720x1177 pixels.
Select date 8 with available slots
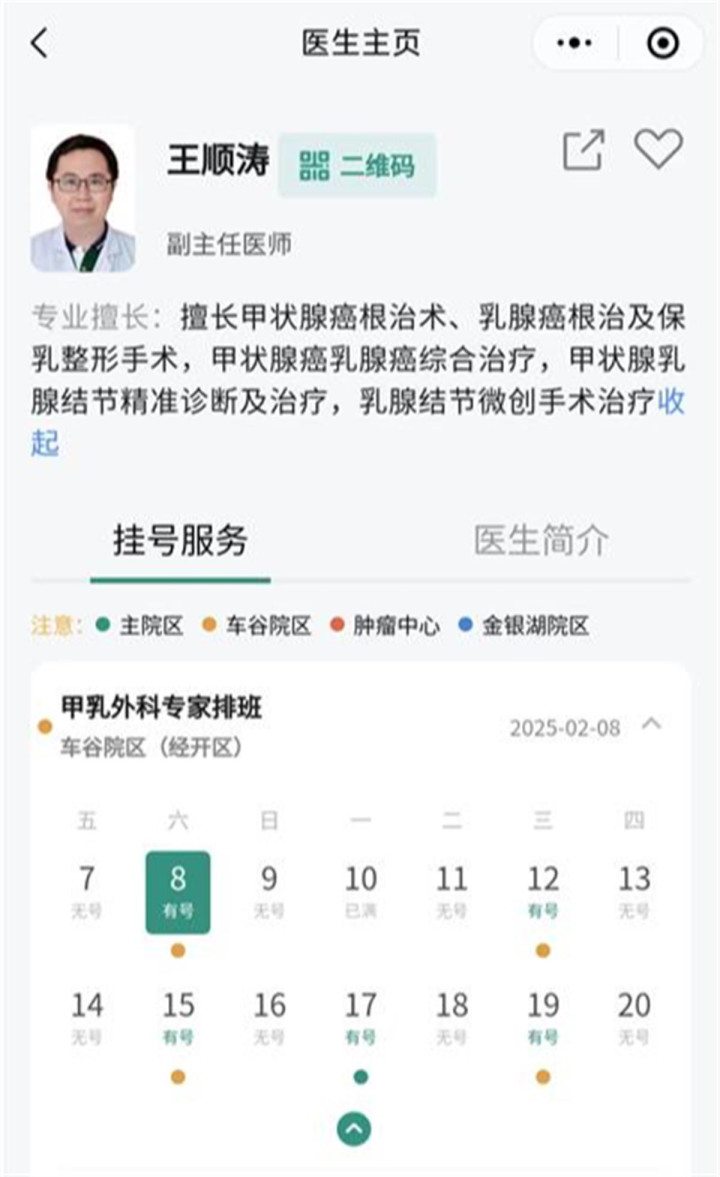pos(178,892)
